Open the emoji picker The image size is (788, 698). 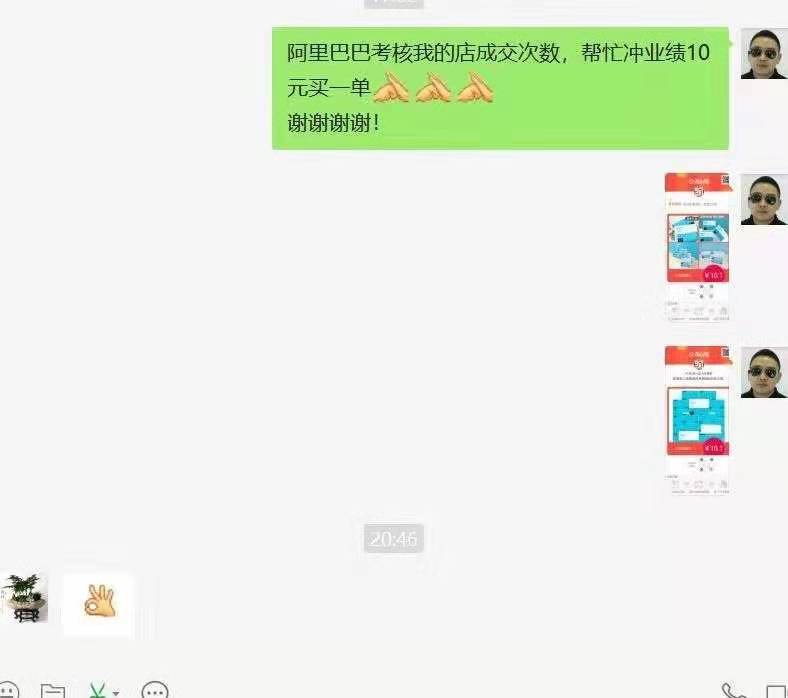click(x=8, y=692)
